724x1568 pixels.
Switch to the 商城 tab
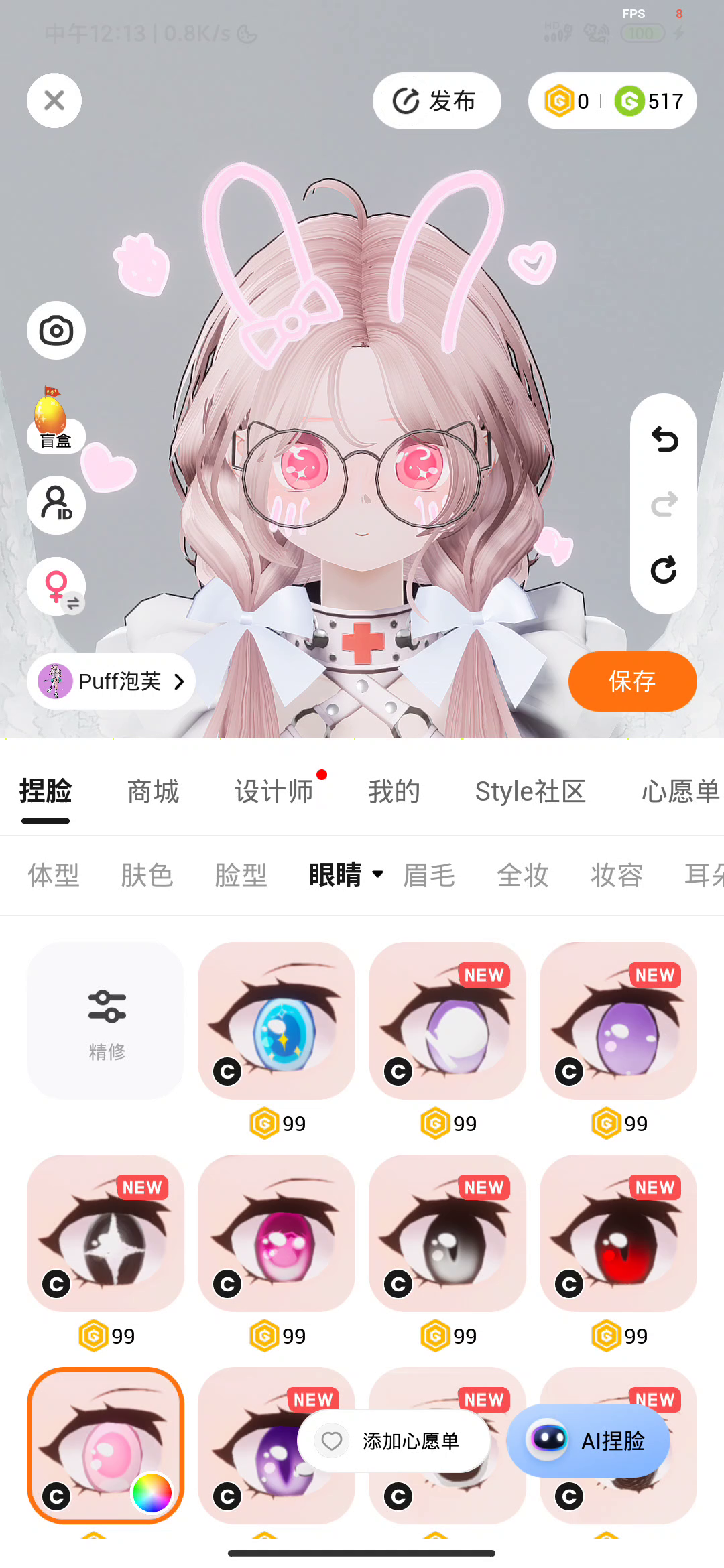(153, 791)
